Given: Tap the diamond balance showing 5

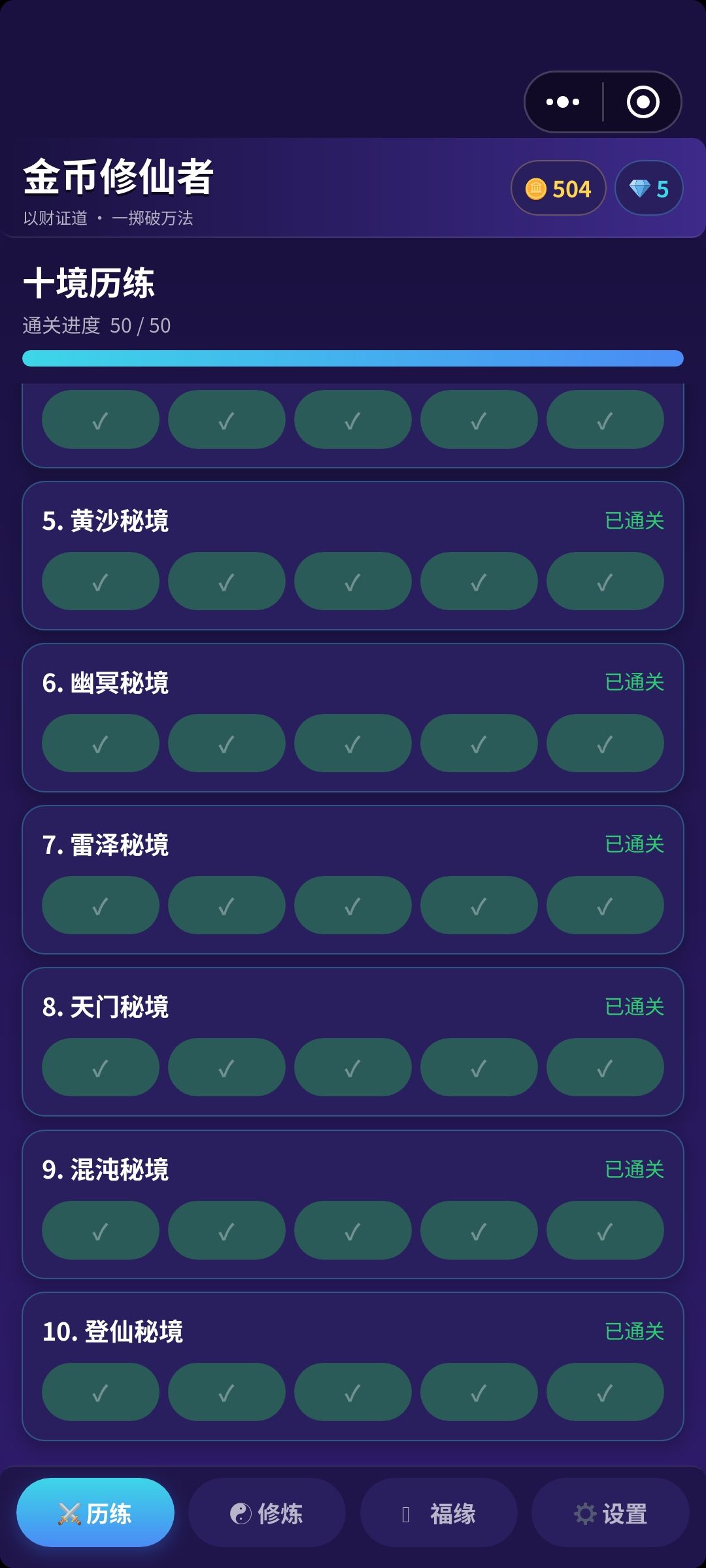Looking at the screenshot, I should coord(648,188).
